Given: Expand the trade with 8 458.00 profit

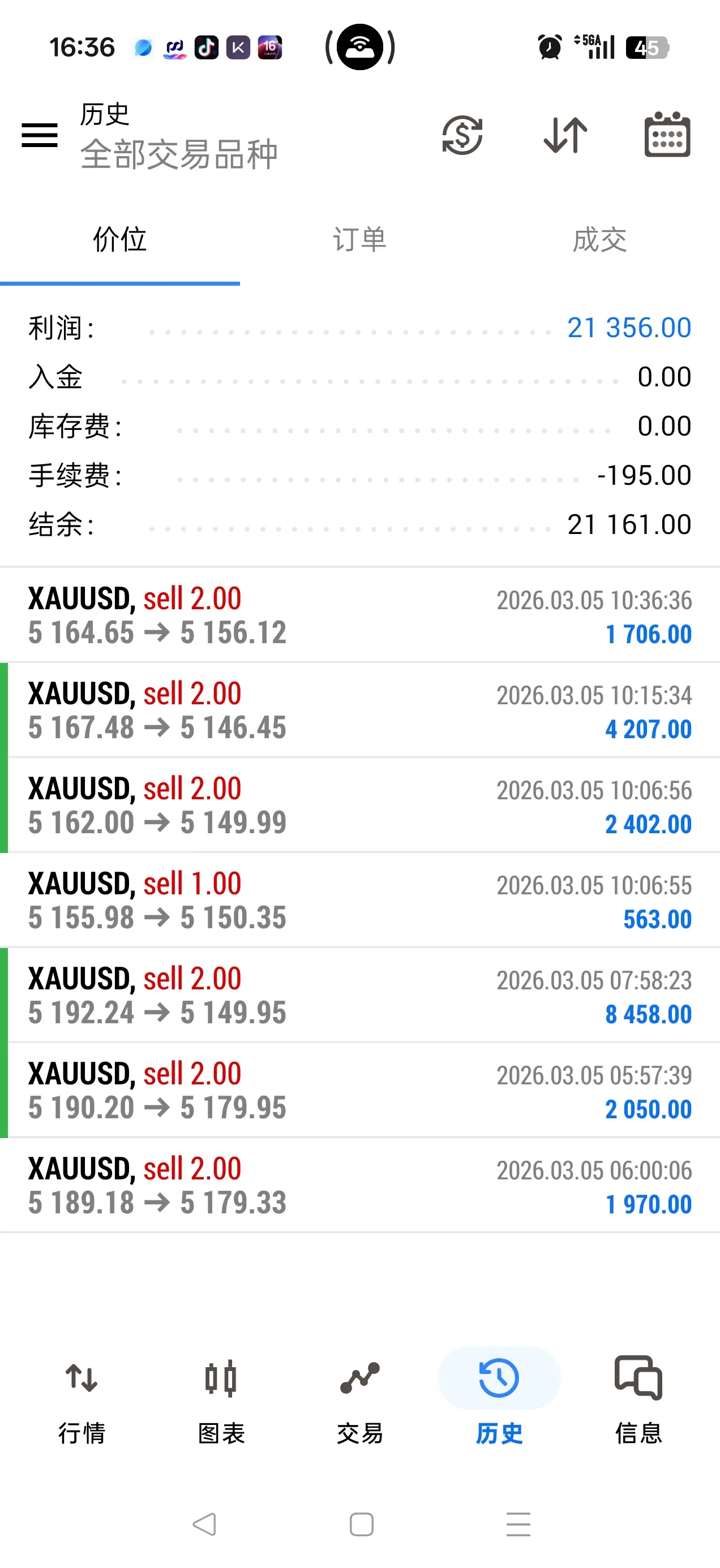Looking at the screenshot, I should click(359, 995).
